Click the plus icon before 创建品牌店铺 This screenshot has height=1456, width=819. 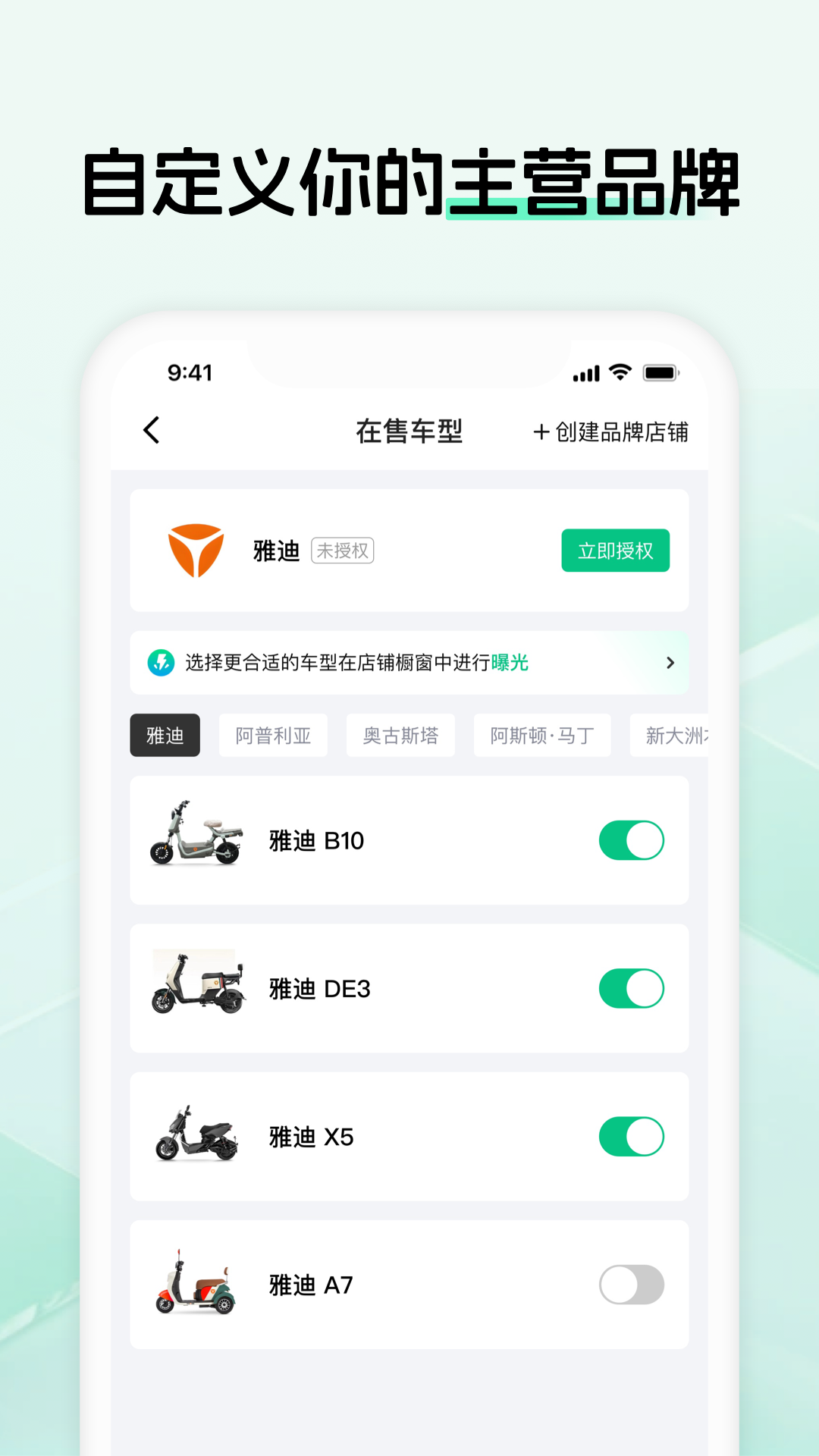pyautogui.click(x=540, y=432)
